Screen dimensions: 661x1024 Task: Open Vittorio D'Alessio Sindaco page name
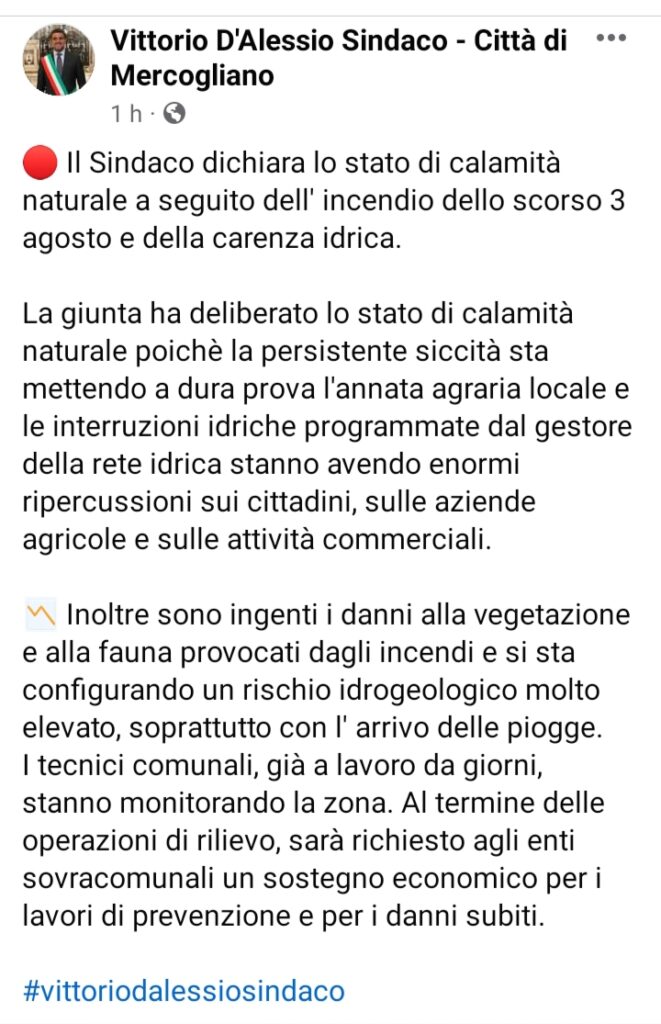tap(338, 57)
